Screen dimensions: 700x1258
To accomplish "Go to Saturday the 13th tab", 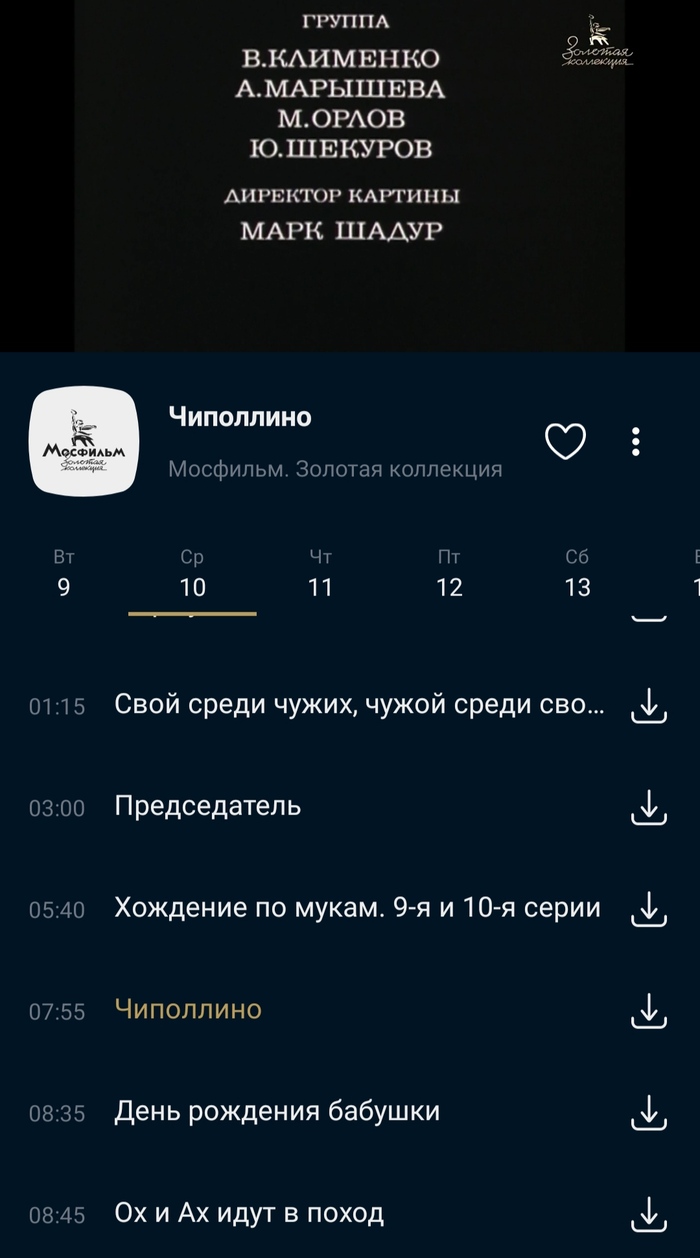I will pyautogui.click(x=577, y=573).
